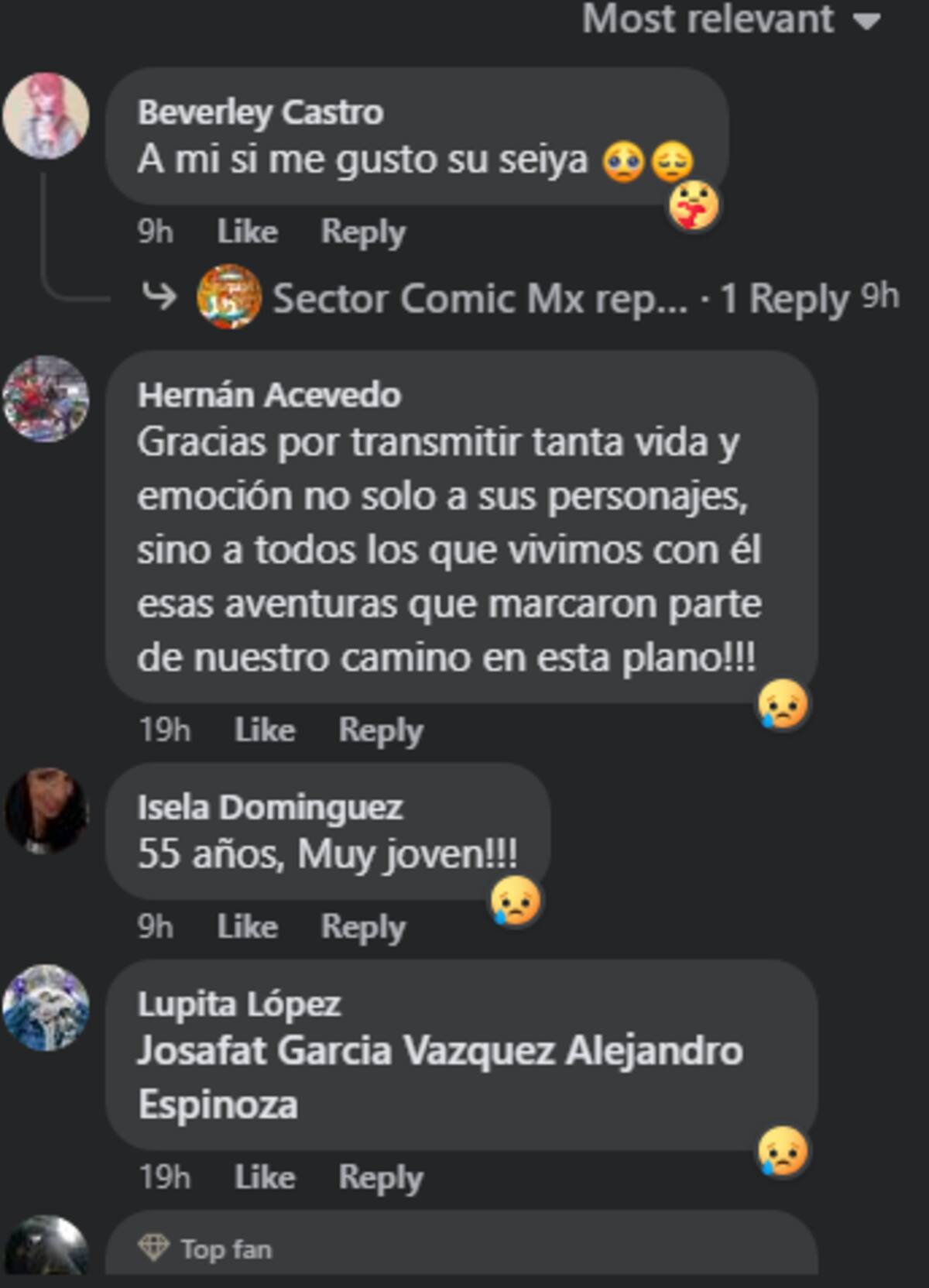Click Beverley Castro's profile picture
Image resolution: width=929 pixels, height=1288 pixels.
coord(46,115)
